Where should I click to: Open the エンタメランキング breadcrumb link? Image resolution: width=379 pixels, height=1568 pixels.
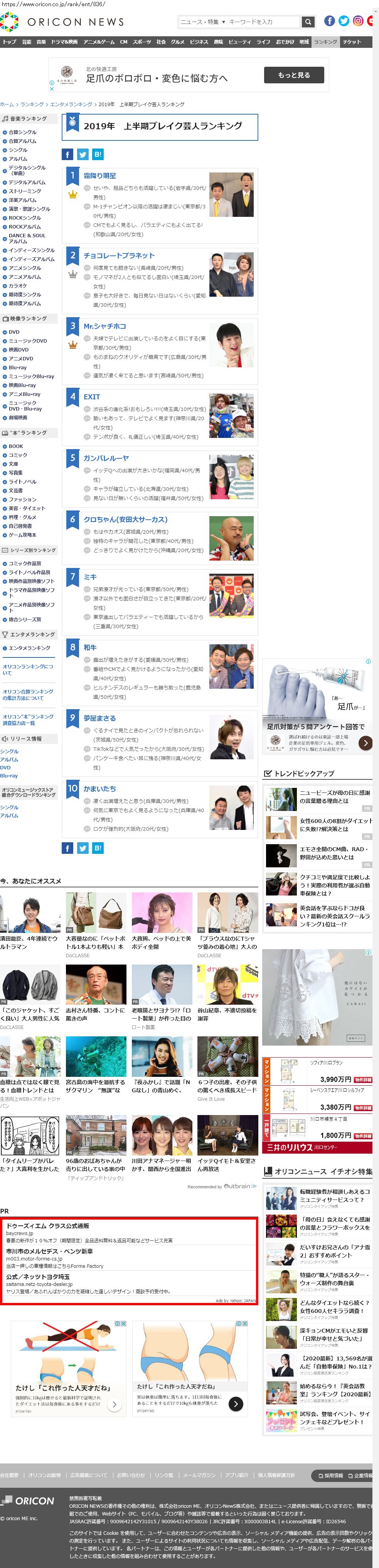(71, 105)
